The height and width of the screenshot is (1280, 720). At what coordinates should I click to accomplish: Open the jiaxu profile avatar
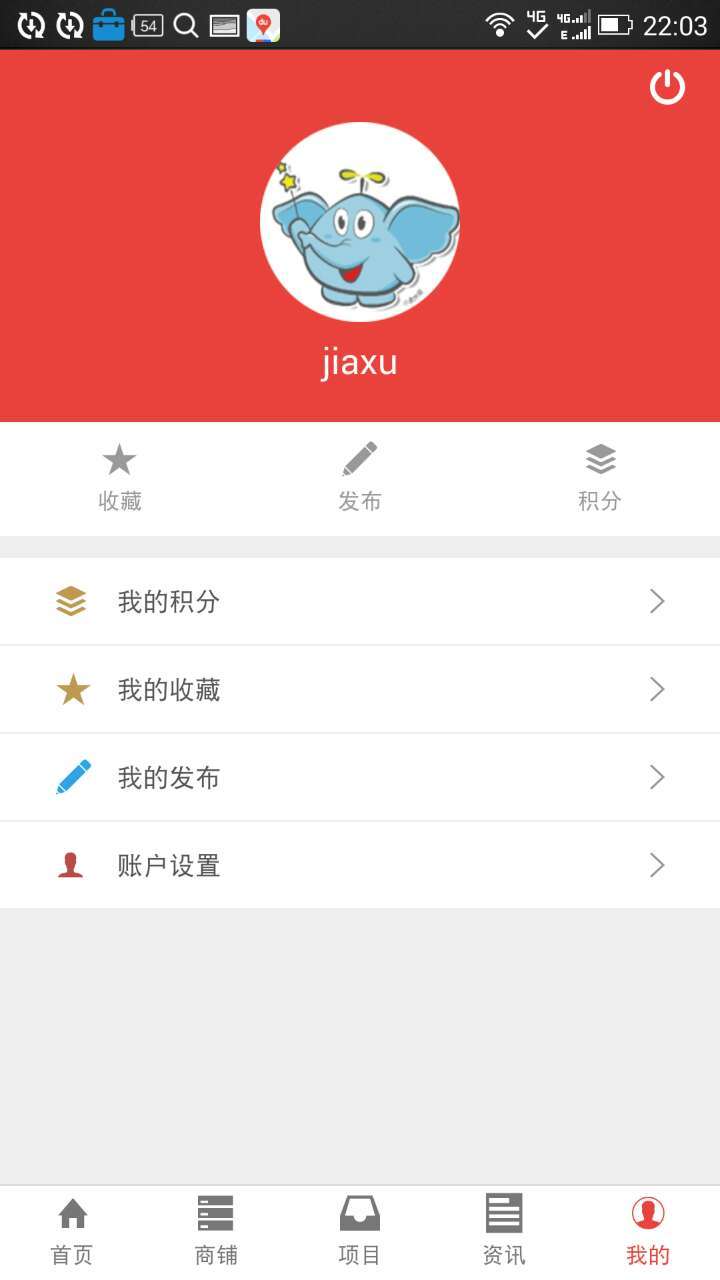tap(360, 222)
